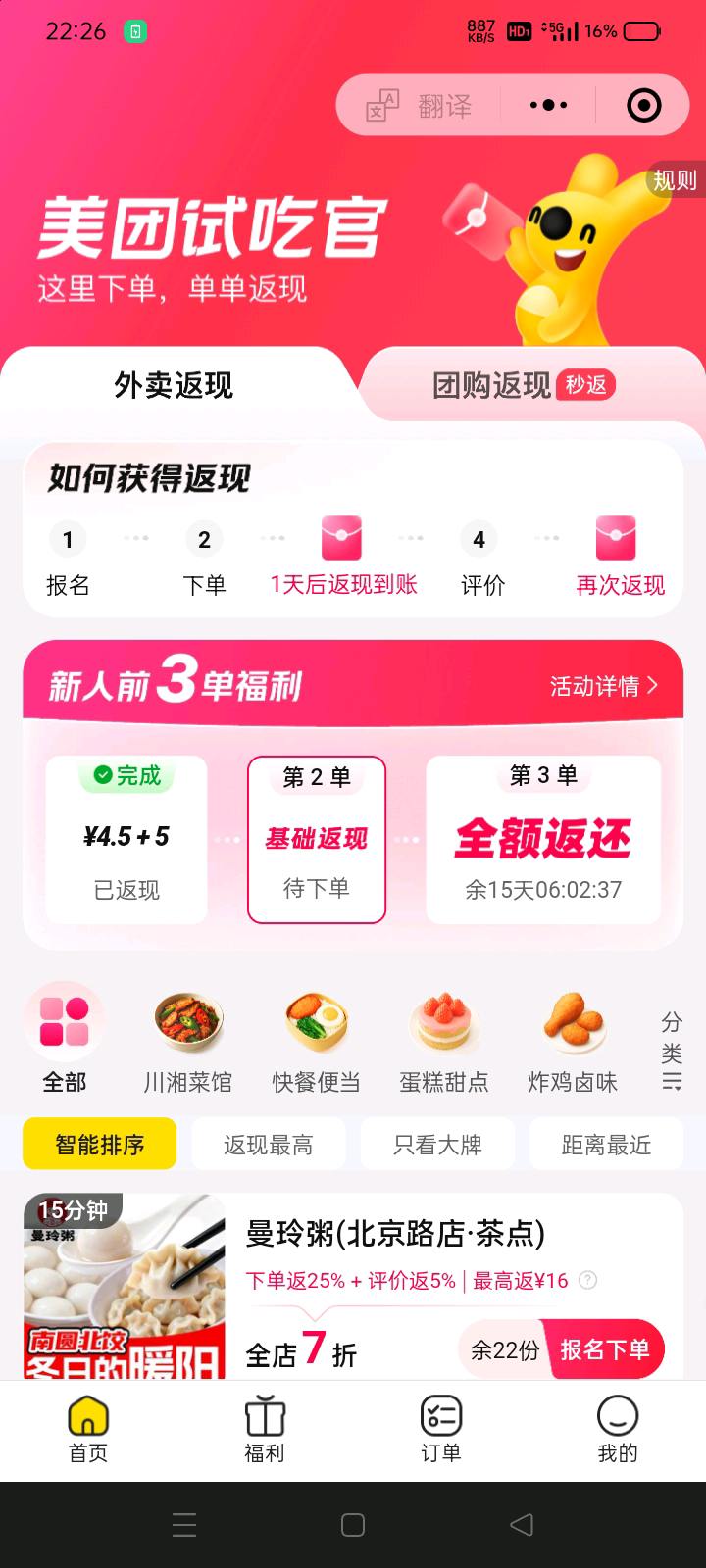Tap 报名下单 to sign up for 曼玲粥
The image size is (706, 1568).
coord(607,1349)
